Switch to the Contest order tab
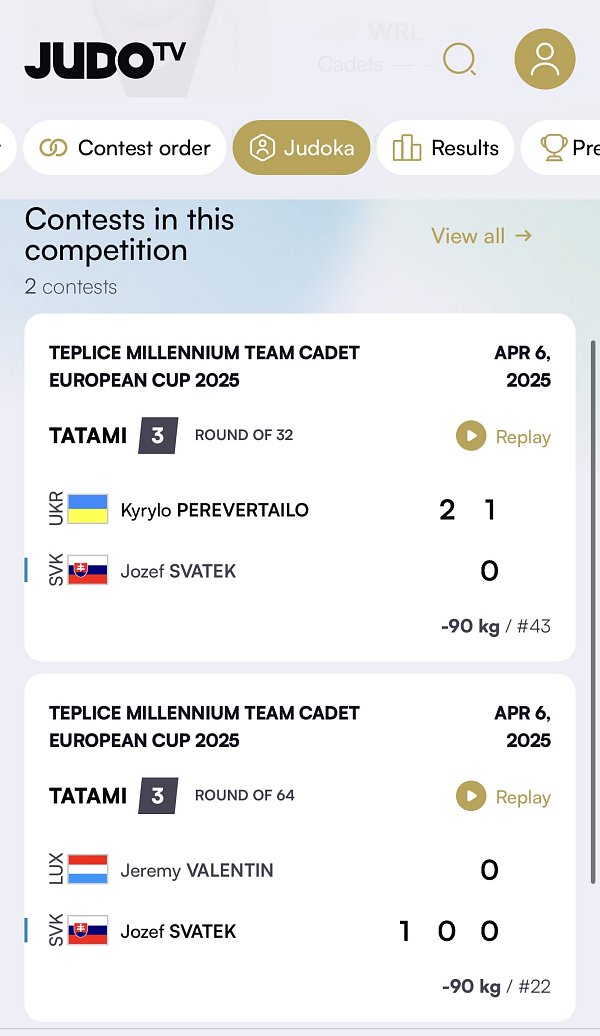The image size is (600, 1036). tap(125, 148)
